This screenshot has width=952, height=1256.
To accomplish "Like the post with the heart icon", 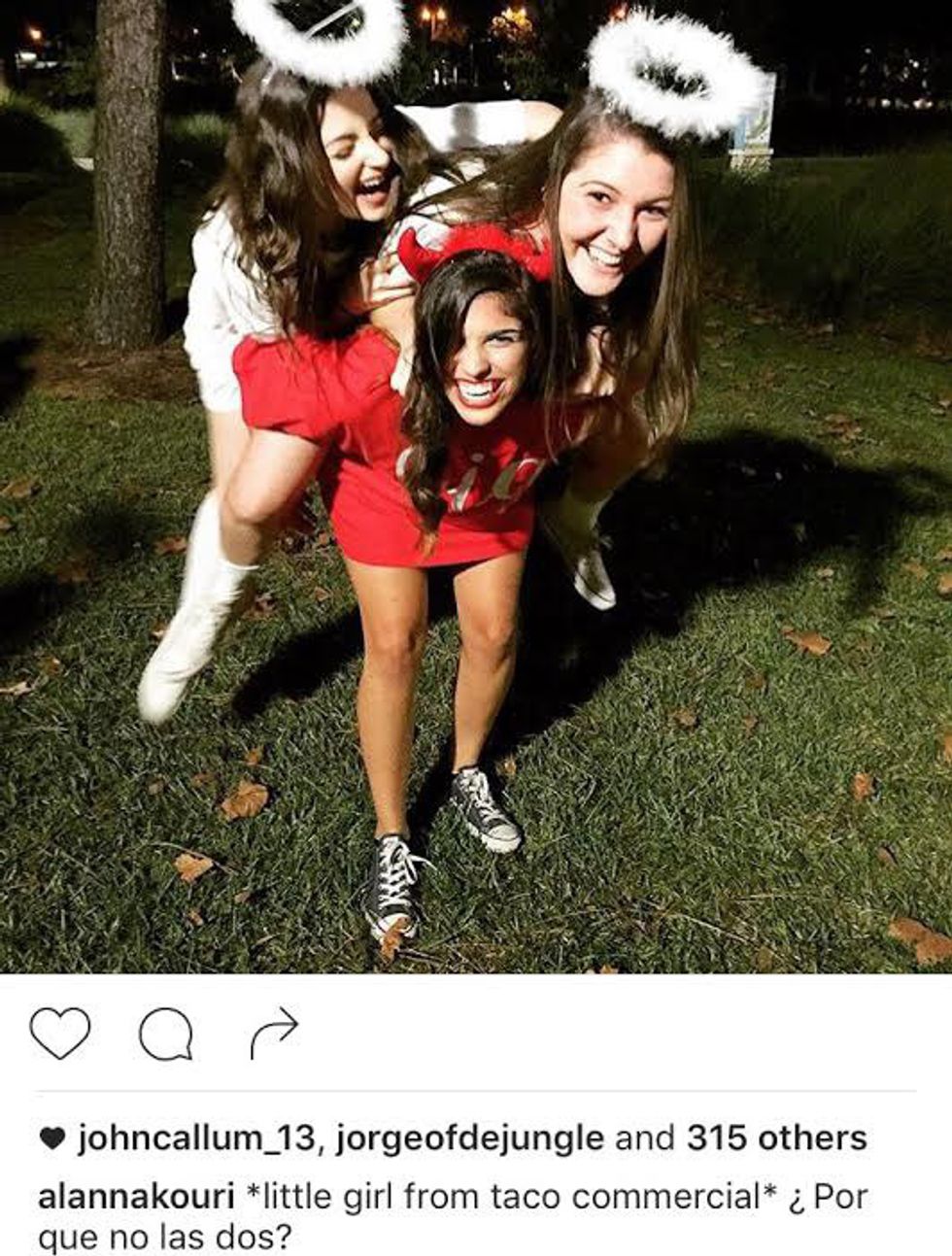I will (59, 1033).
